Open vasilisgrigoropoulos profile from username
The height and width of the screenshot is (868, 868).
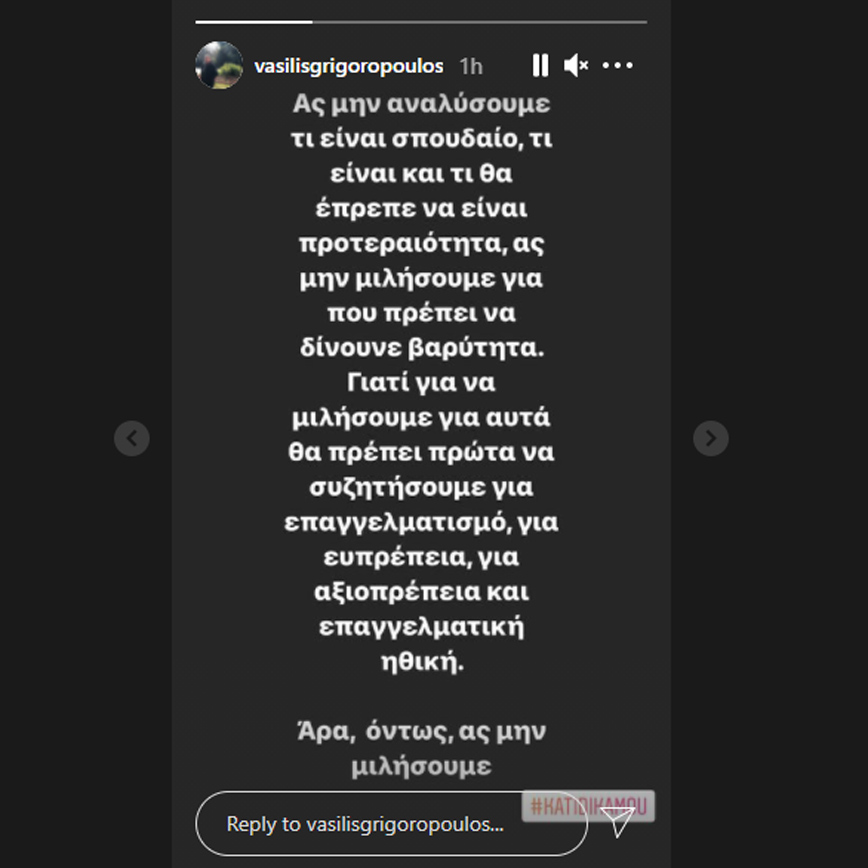pos(349,66)
